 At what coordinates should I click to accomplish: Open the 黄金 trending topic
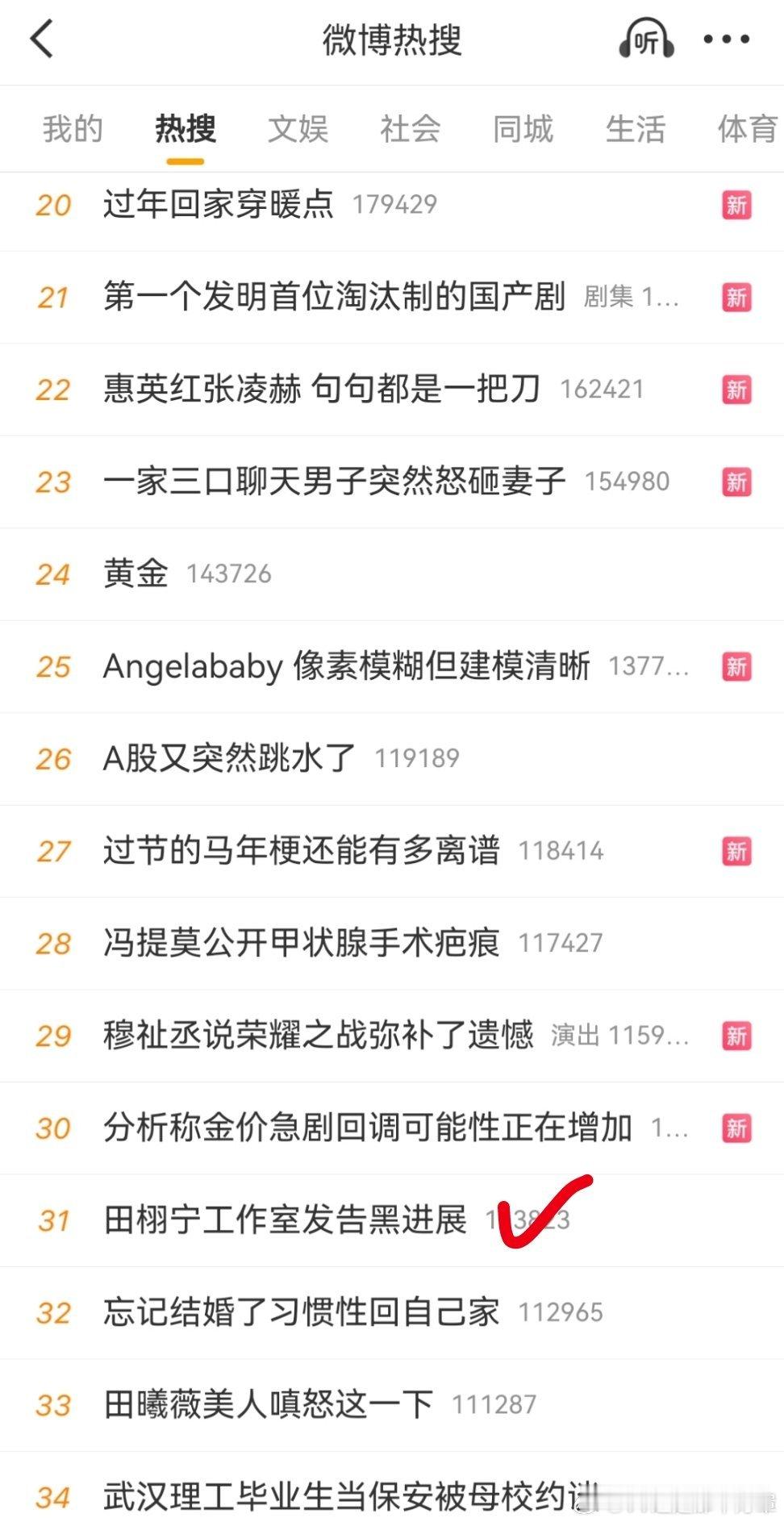tap(136, 574)
